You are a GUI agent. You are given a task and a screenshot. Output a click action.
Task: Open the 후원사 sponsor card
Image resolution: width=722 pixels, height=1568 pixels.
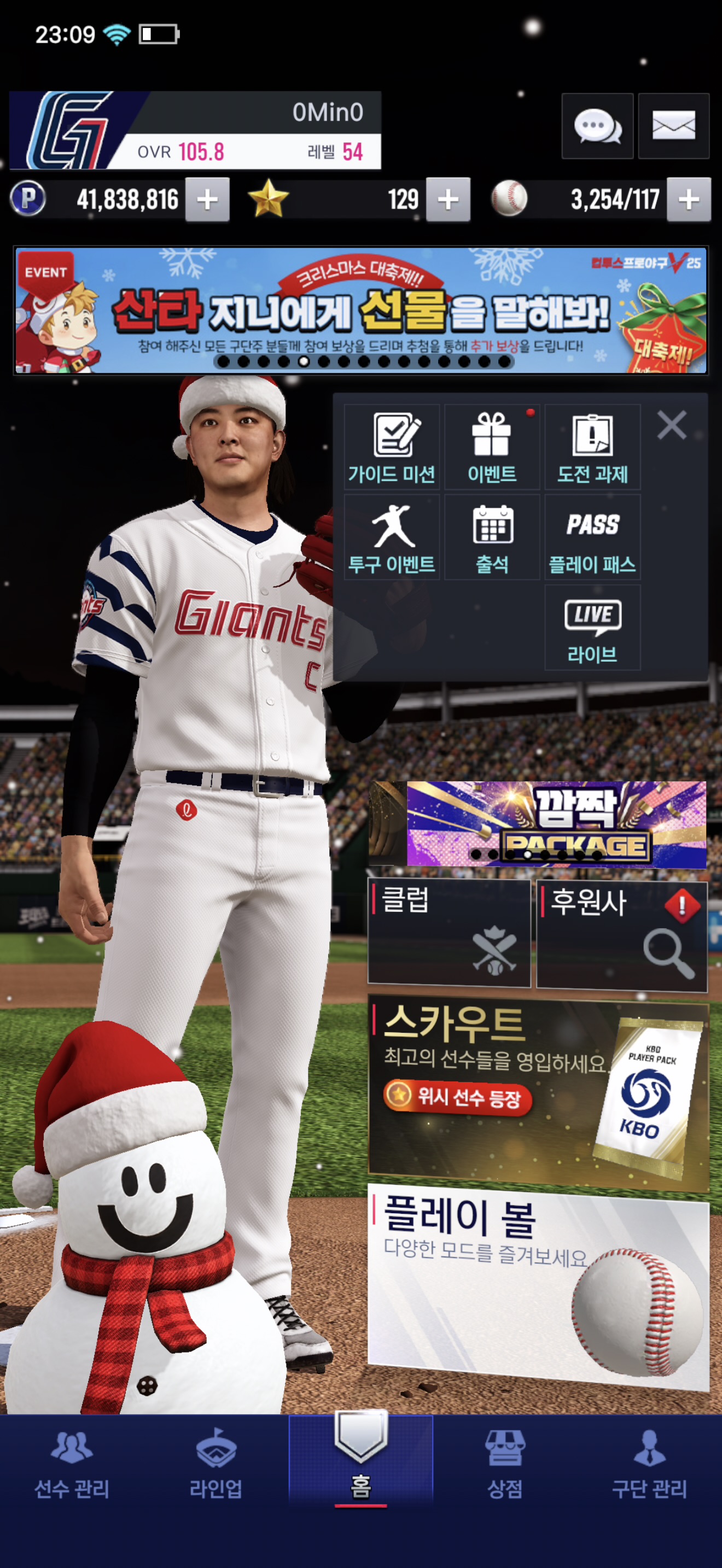point(621,934)
